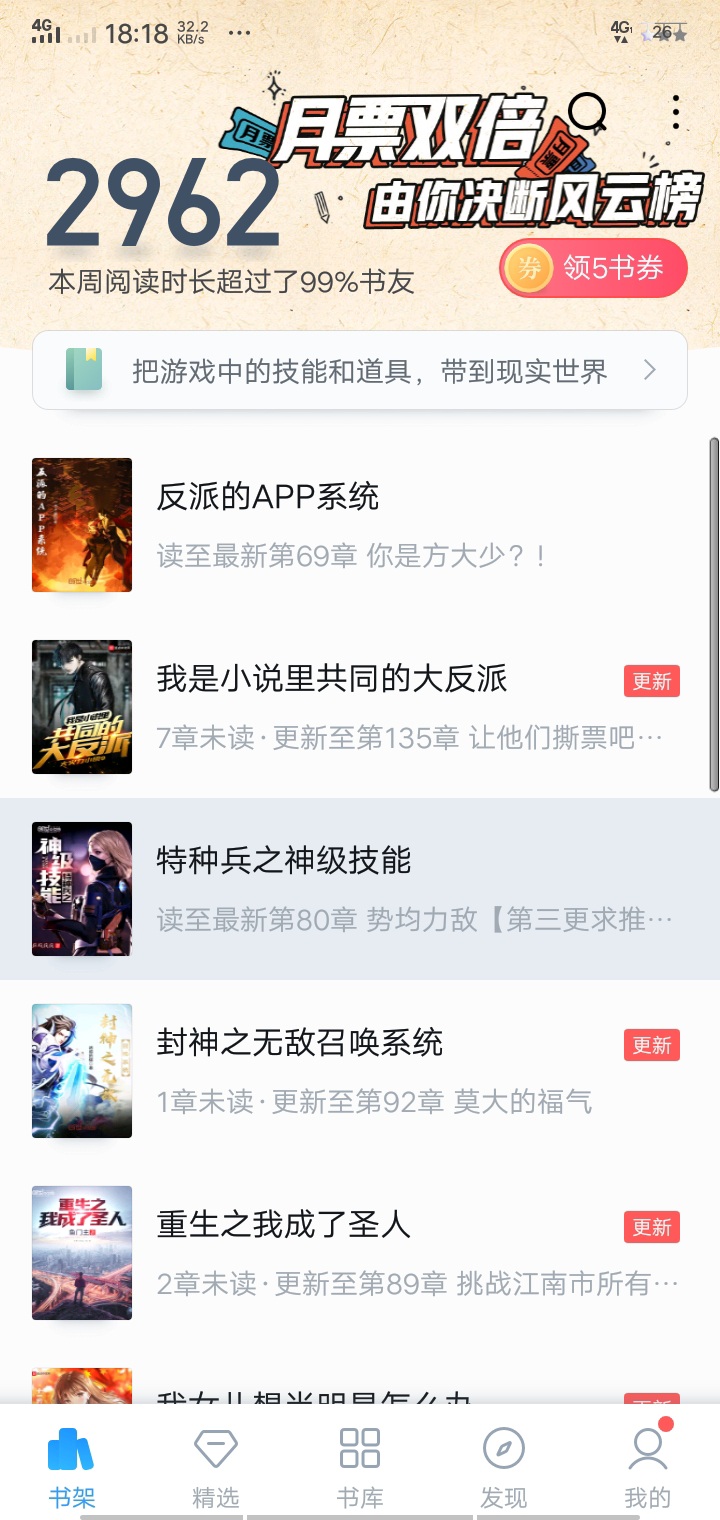Screen dimensions: 720x1520
Task: Switch to the 发现 tab
Action: pyautogui.click(x=503, y=1466)
